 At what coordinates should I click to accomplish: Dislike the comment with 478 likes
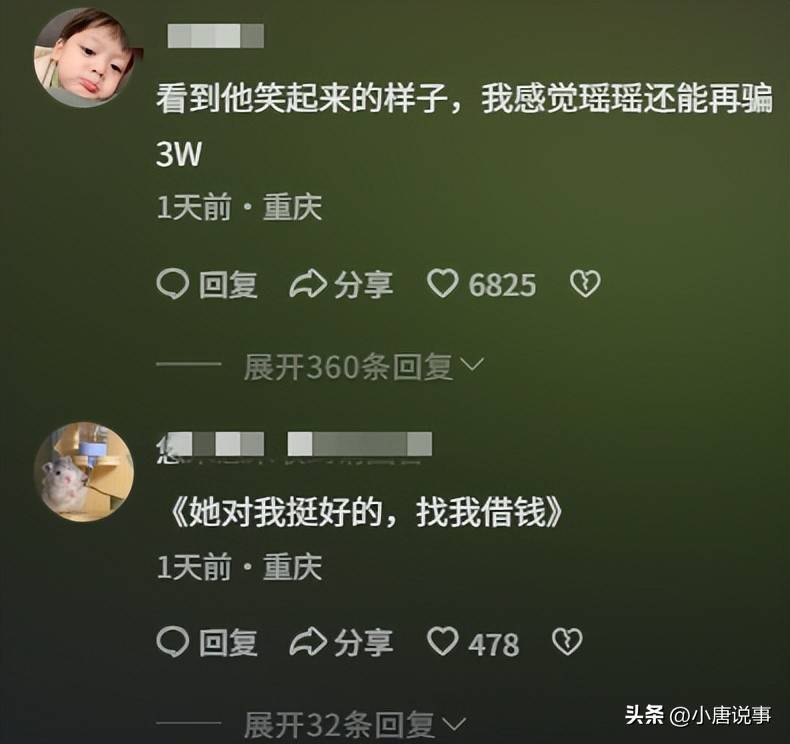(x=567, y=643)
